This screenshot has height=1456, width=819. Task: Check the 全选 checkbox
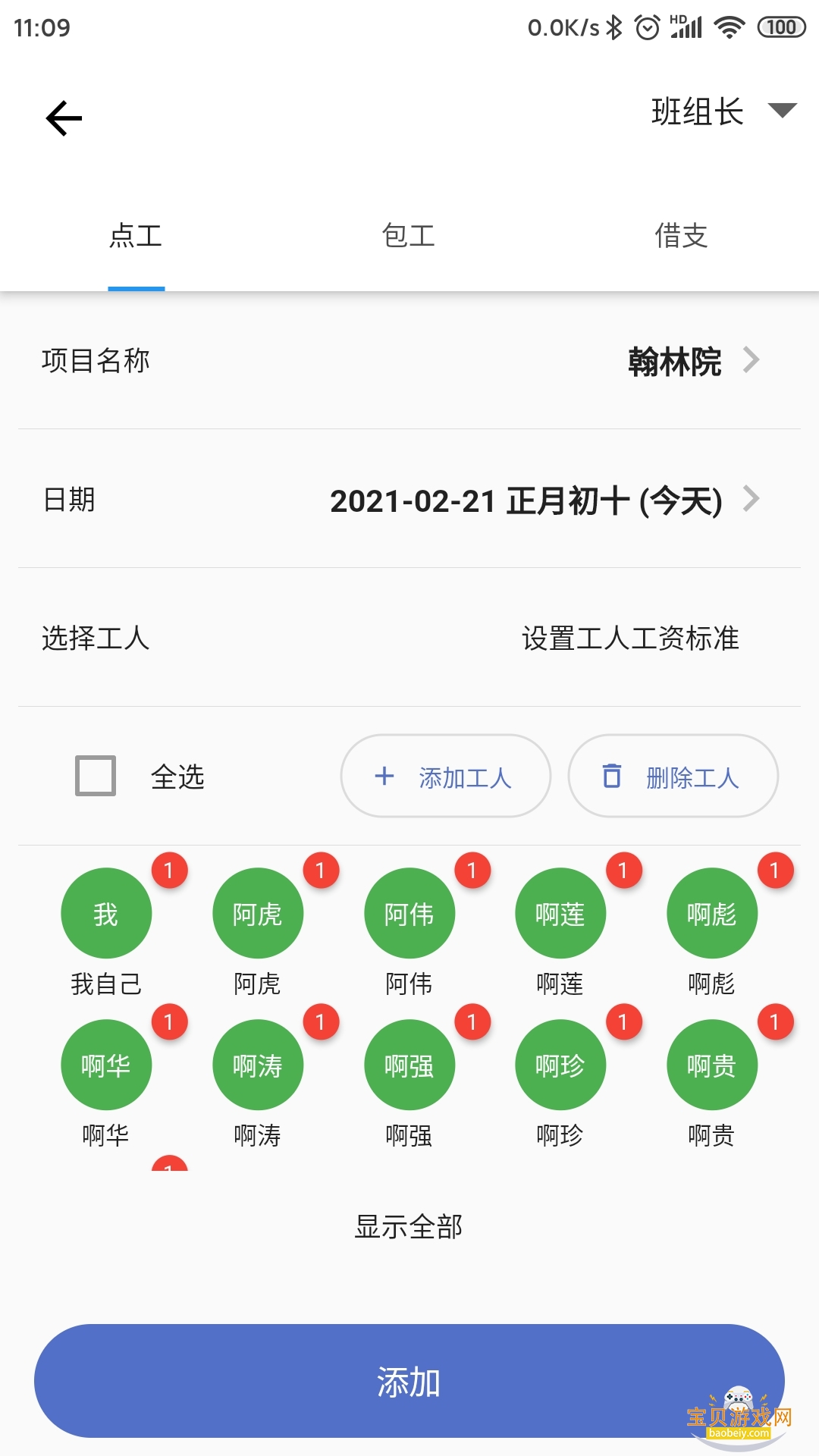pos(96,776)
